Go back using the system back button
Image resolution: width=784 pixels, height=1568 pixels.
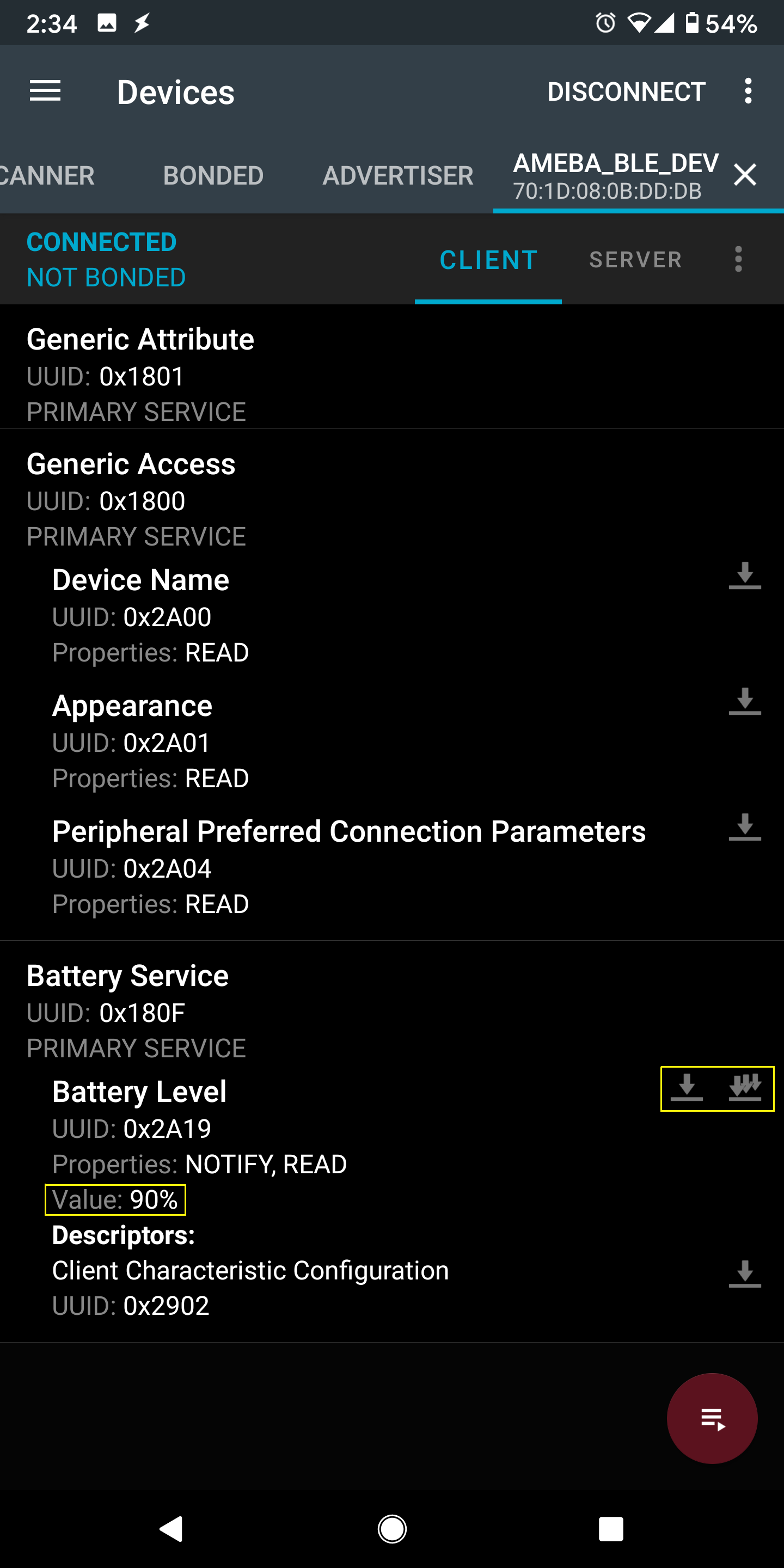click(x=171, y=1528)
